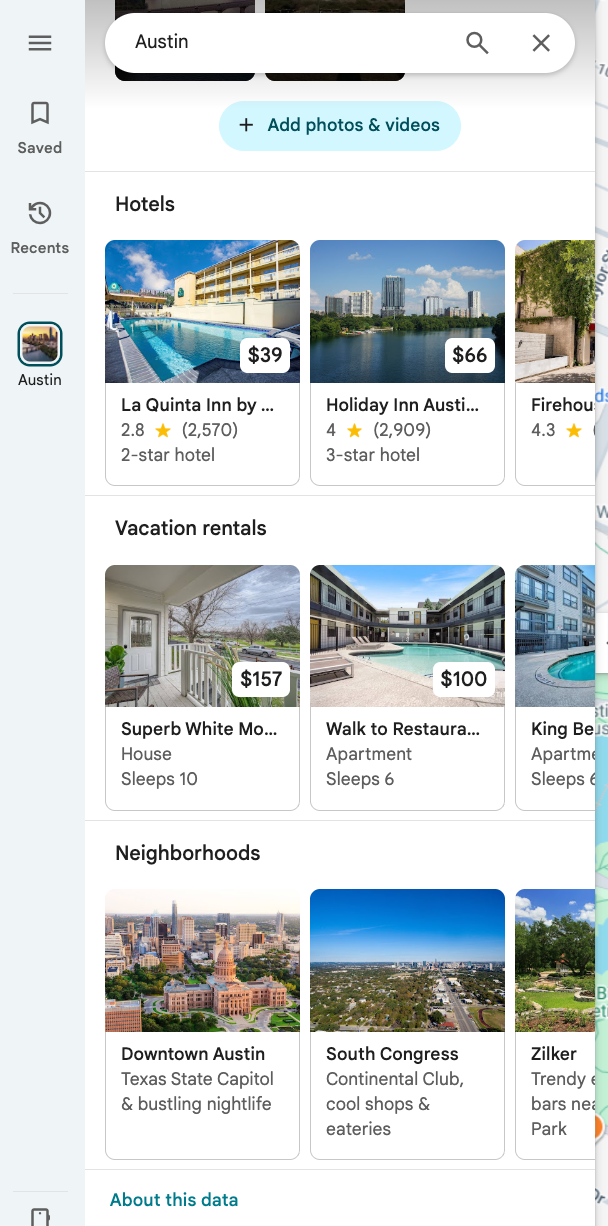This screenshot has width=608, height=1226.
Task: View the Walk to Restaurants apartment
Action: pos(407,687)
